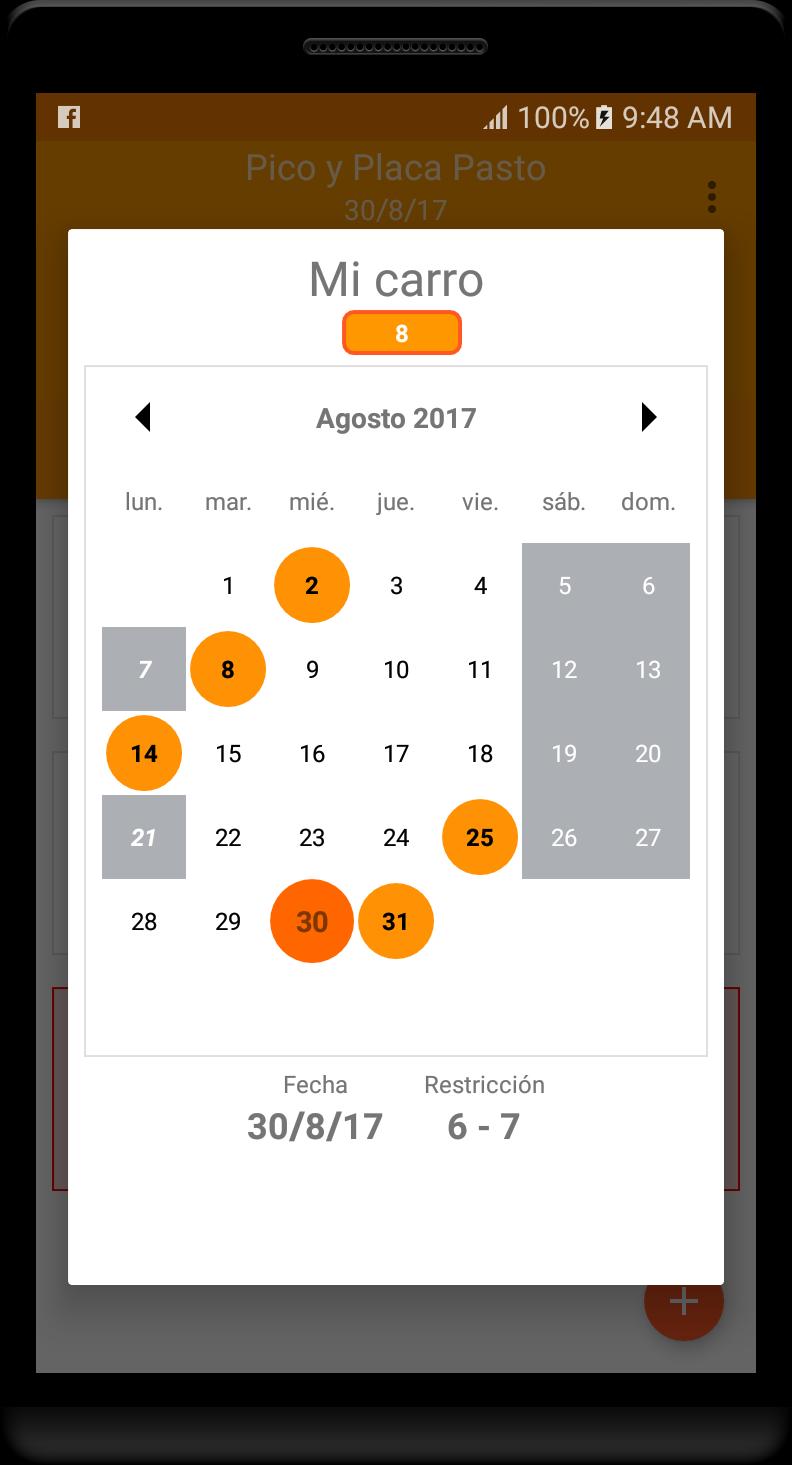Pick Saturday the 12th

tap(564, 669)
